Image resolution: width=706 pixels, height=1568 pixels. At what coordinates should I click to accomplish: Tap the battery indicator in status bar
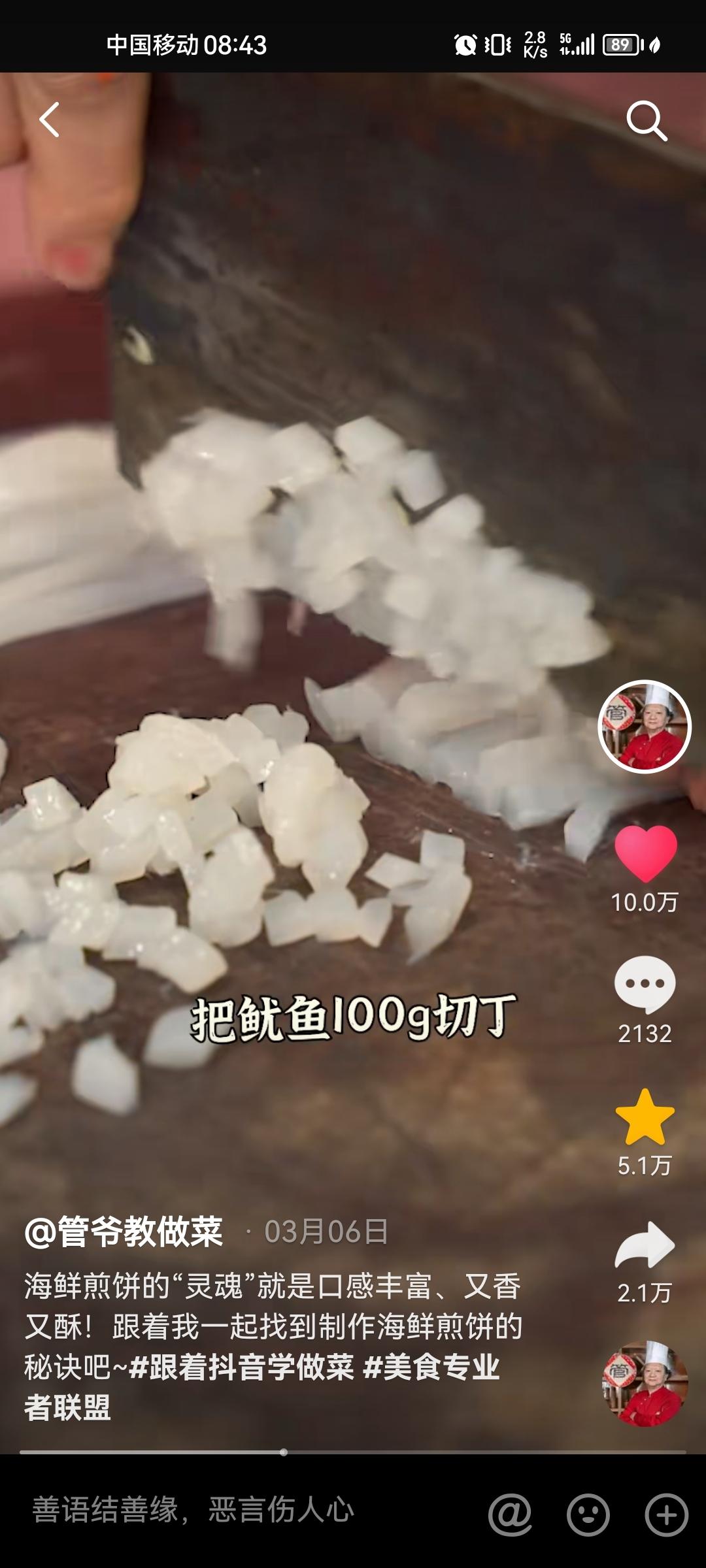click(x=622, y=46)
